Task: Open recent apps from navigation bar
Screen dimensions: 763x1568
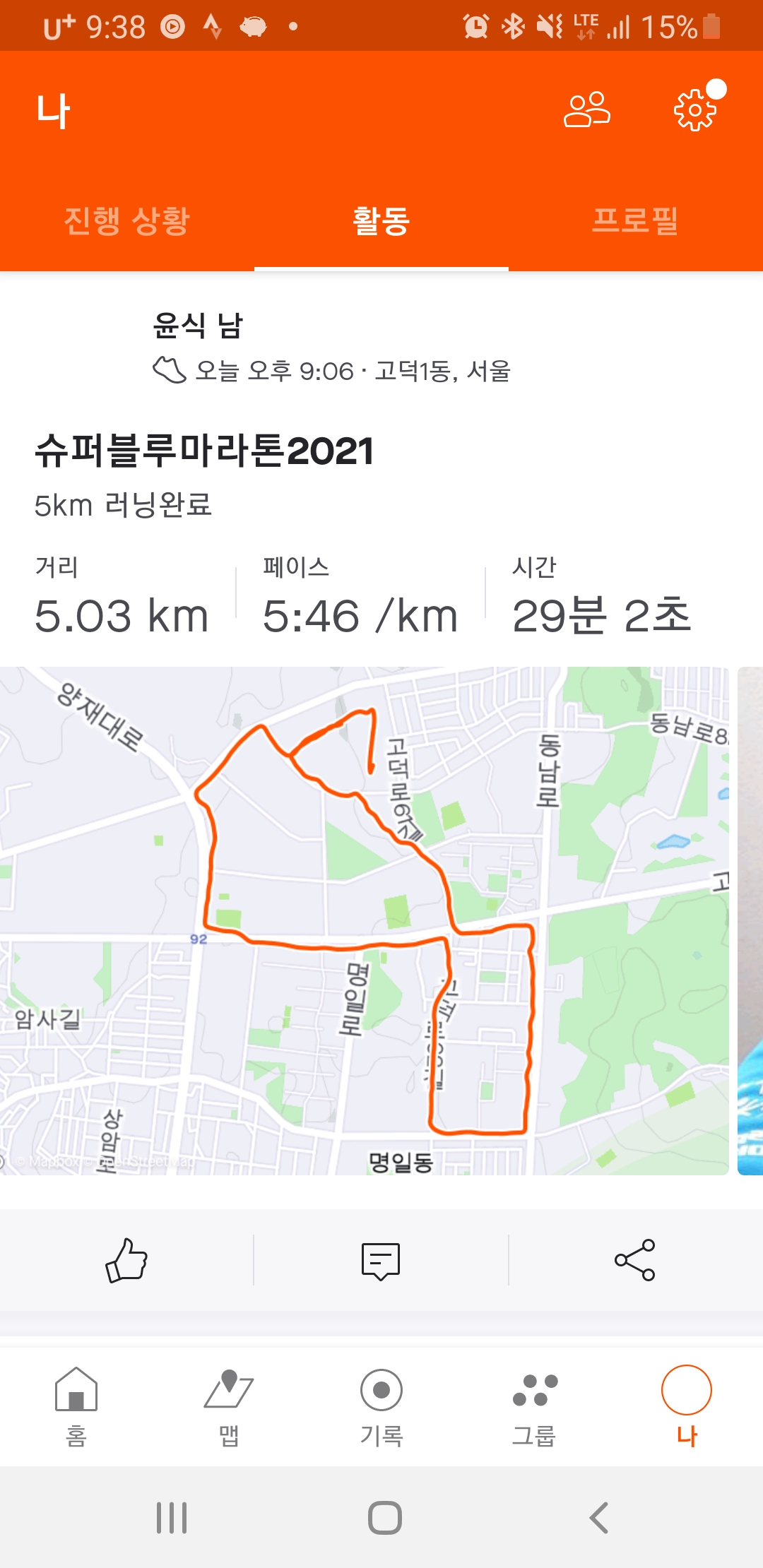Action: (172, 1517)
